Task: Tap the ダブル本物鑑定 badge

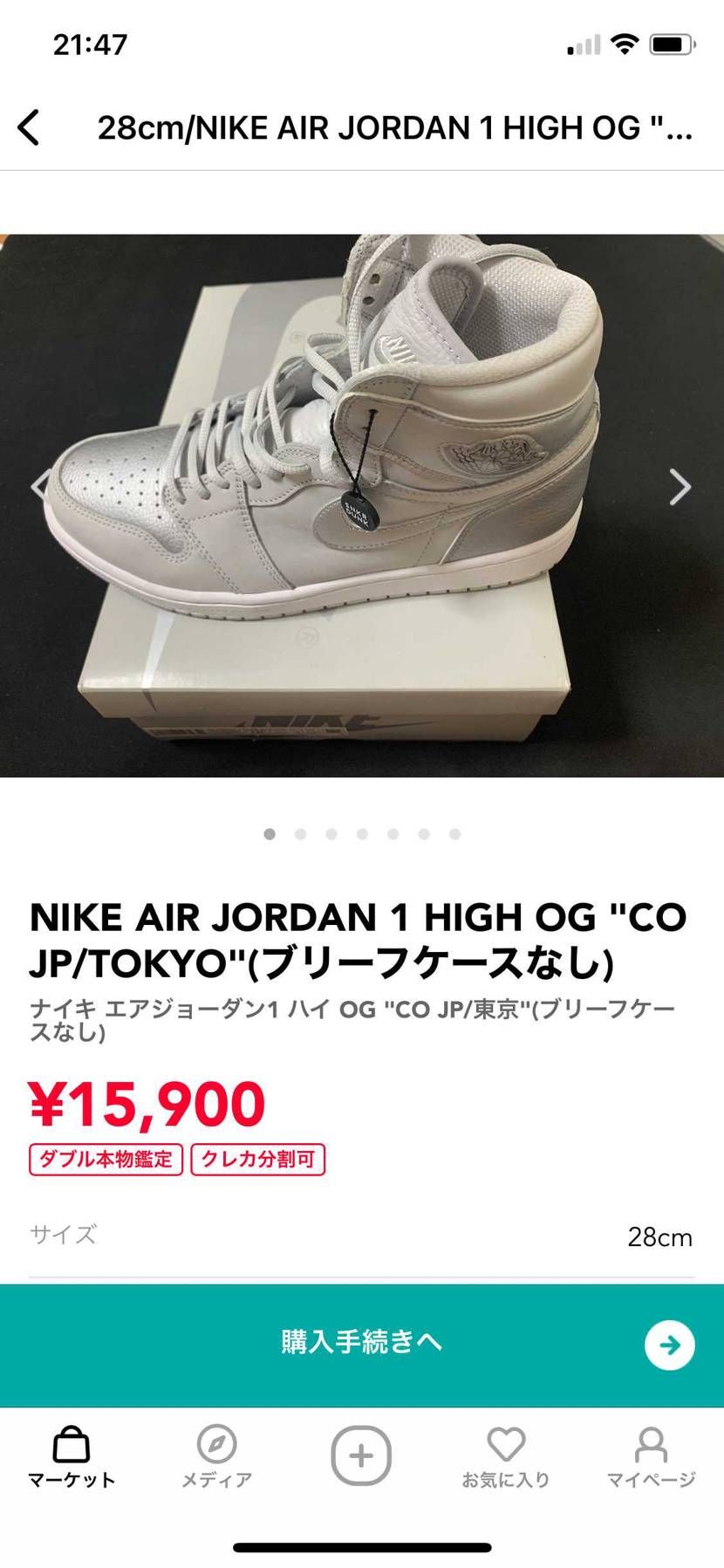Action: point(106,1160)
